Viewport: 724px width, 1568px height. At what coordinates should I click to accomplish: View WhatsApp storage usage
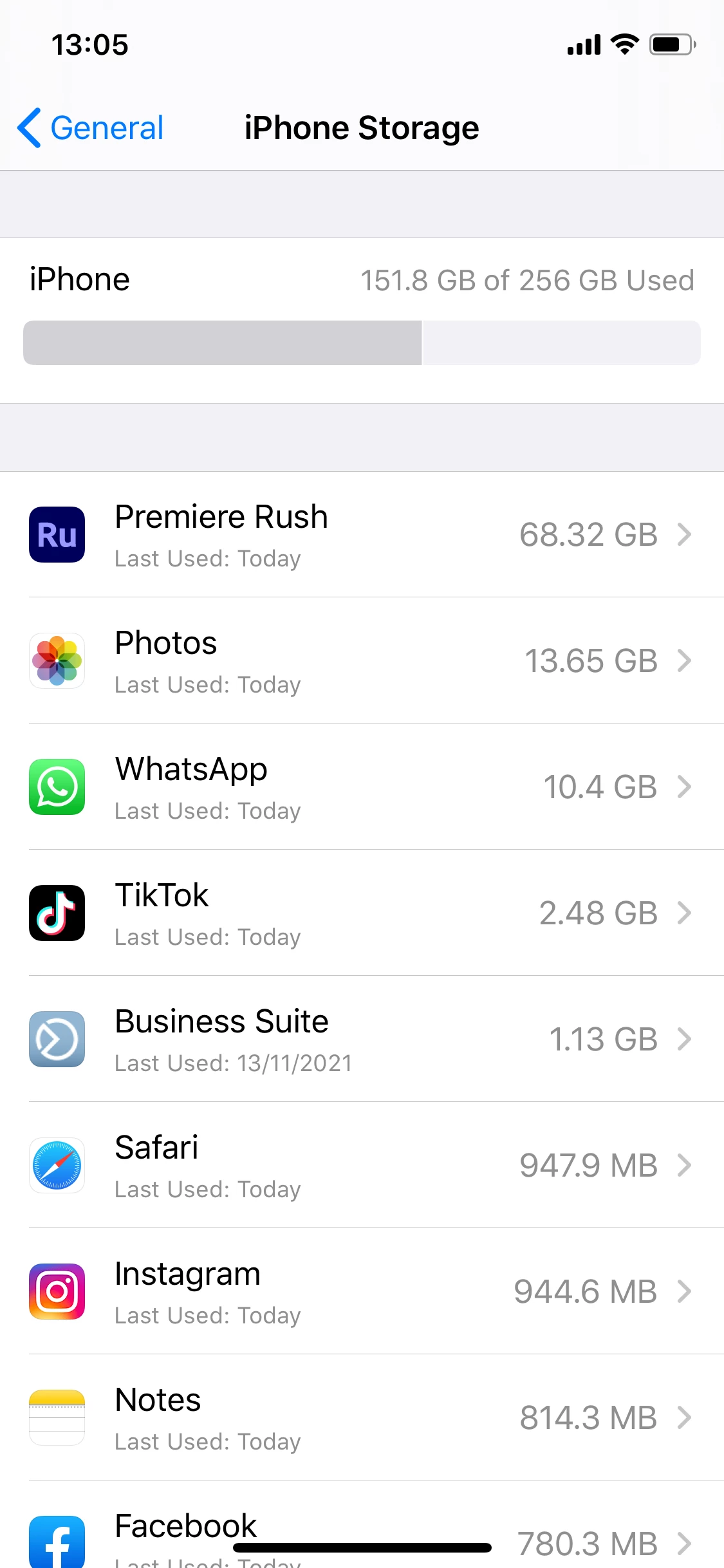pyautogui.click(x=360, y=787)
